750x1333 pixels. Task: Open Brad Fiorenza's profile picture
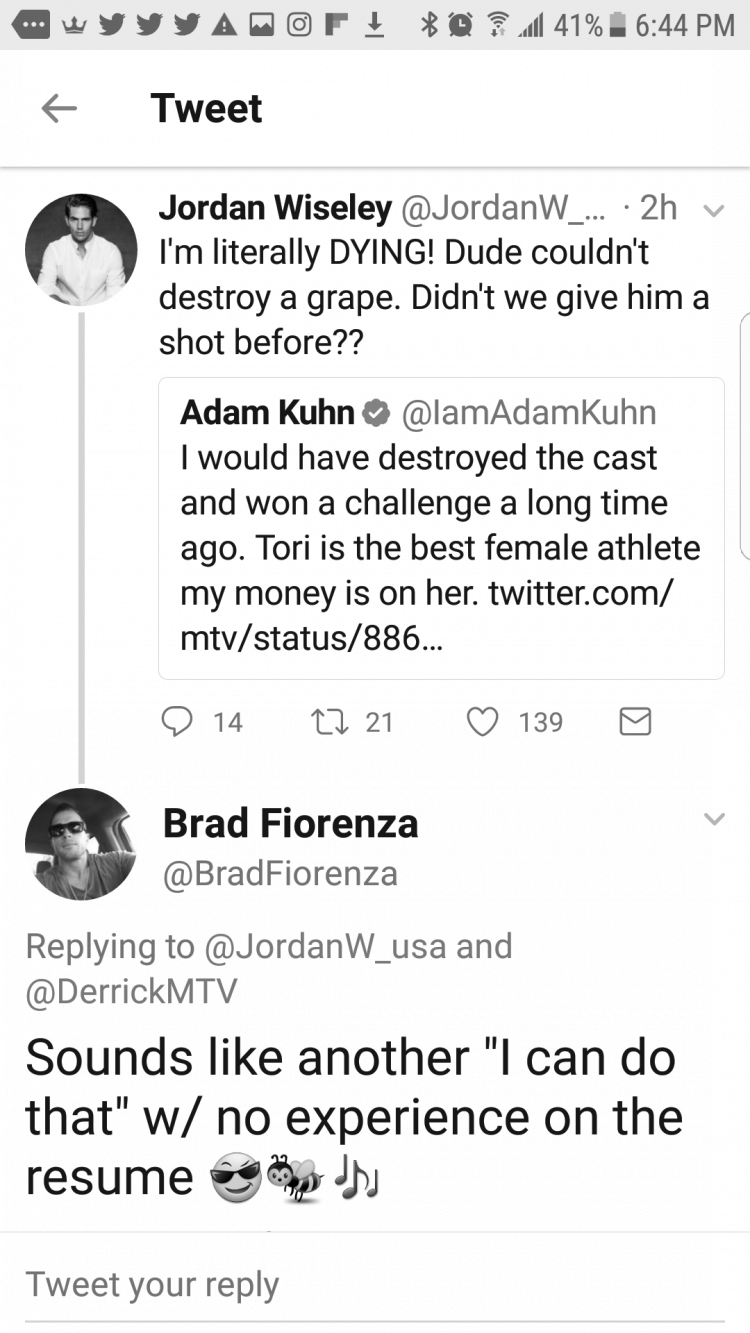81,844
